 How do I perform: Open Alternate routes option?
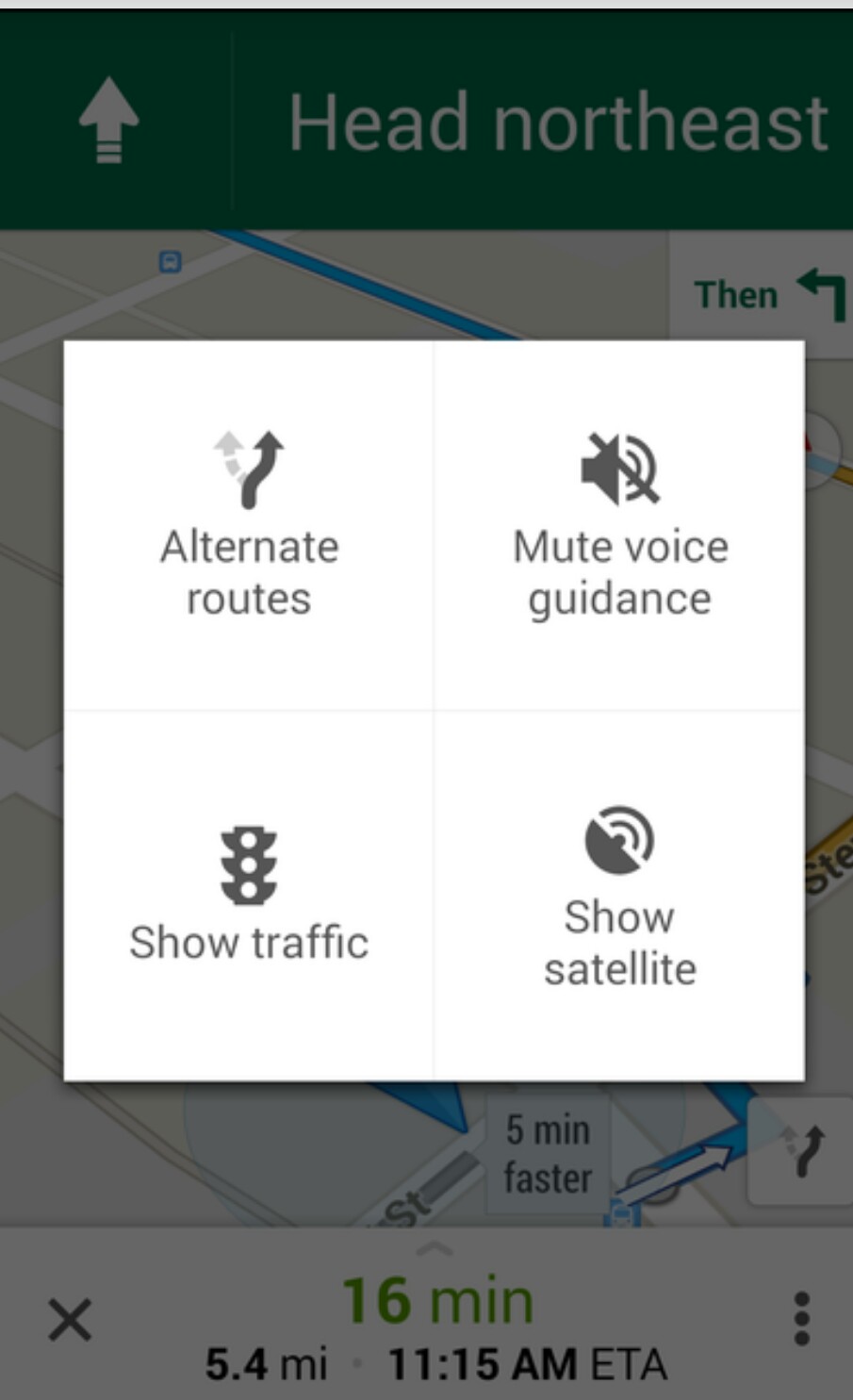[249, 525]
